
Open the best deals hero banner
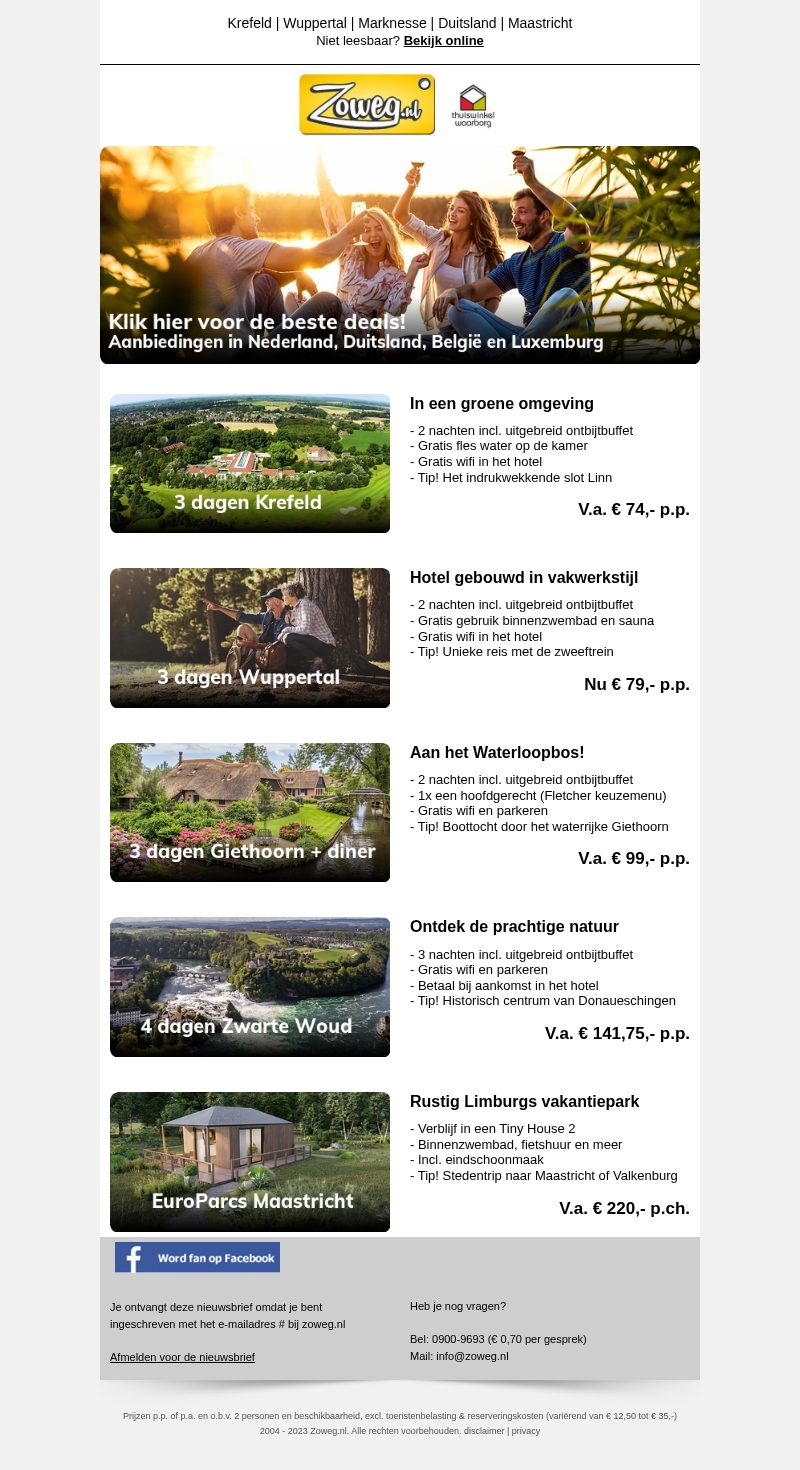tap(400, 255)
